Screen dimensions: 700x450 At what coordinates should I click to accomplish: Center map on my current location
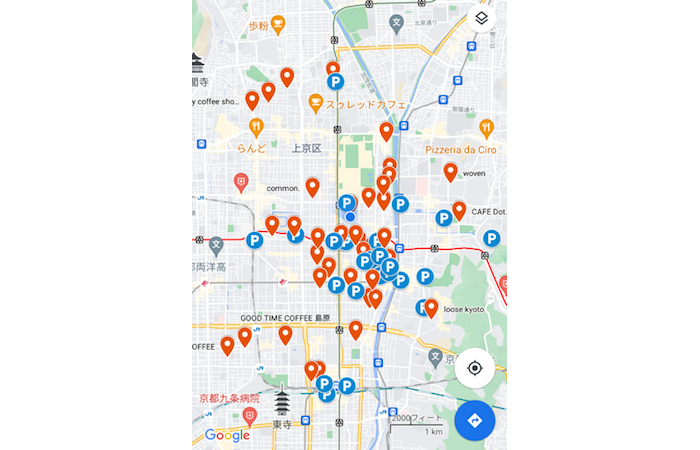pos(475,368)
